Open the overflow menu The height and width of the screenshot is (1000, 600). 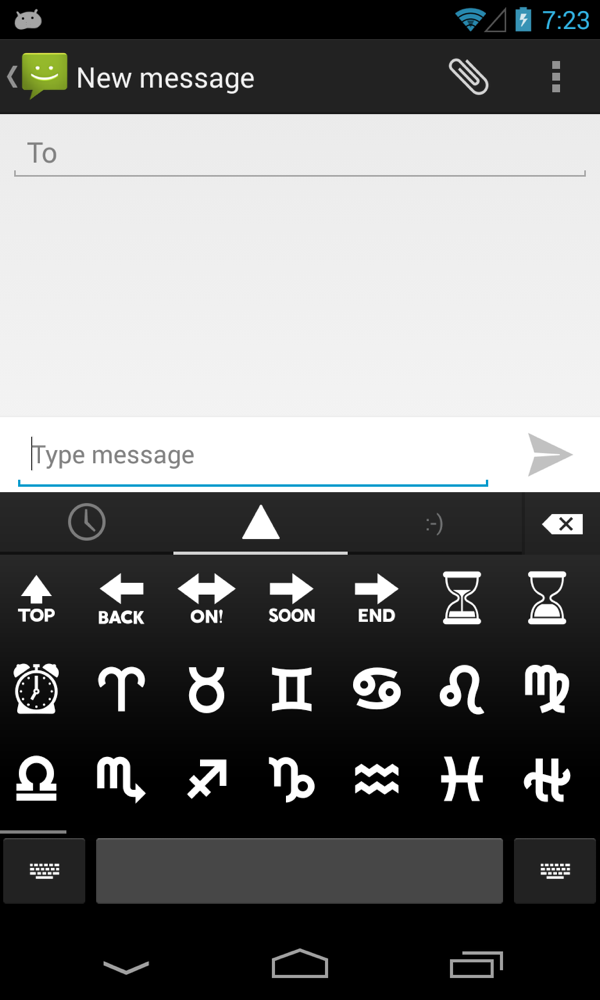click(x=556, y=77)
